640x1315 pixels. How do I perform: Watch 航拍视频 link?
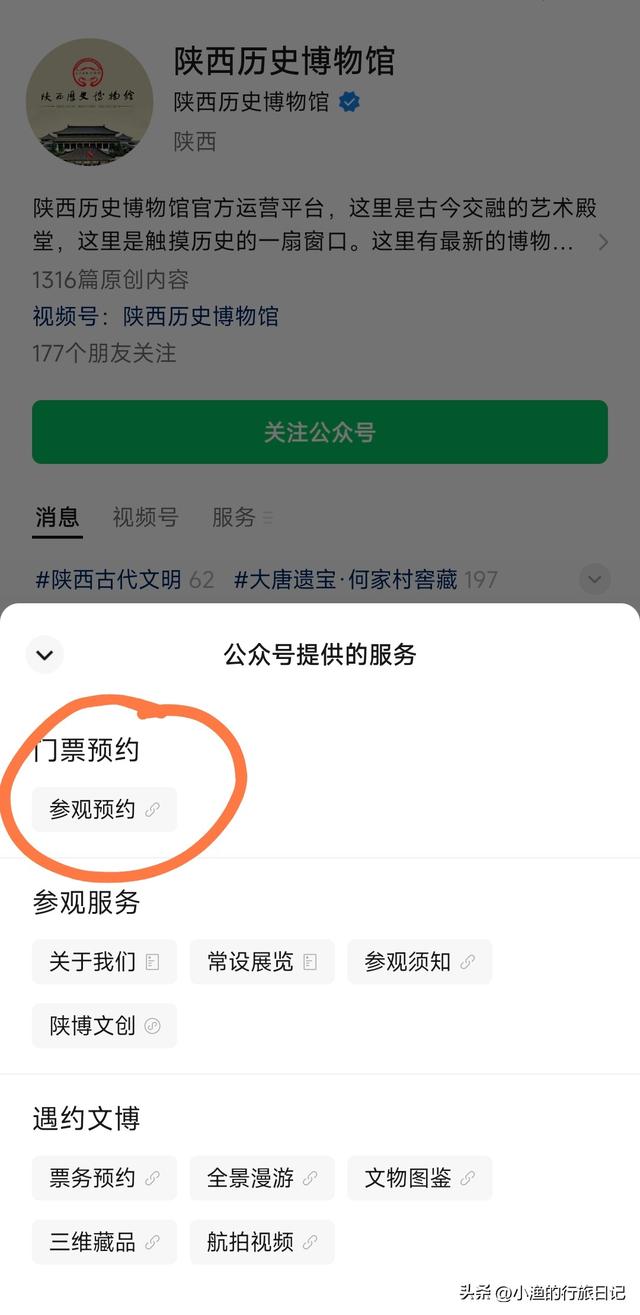[262, 1242]
